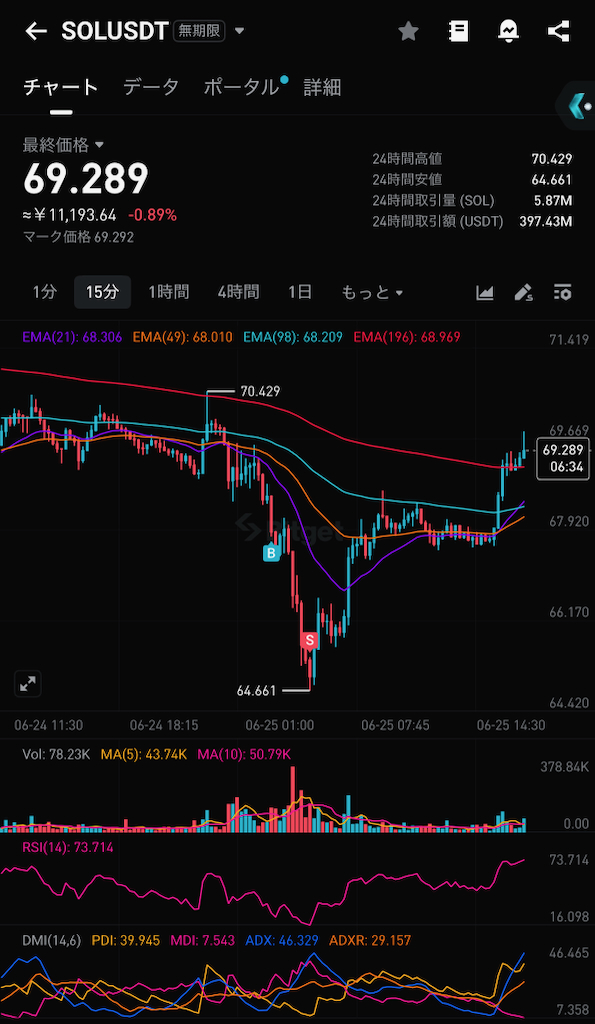Switch to the ポータル tab
Screen dimensions: 595x1024
[241, 87]
